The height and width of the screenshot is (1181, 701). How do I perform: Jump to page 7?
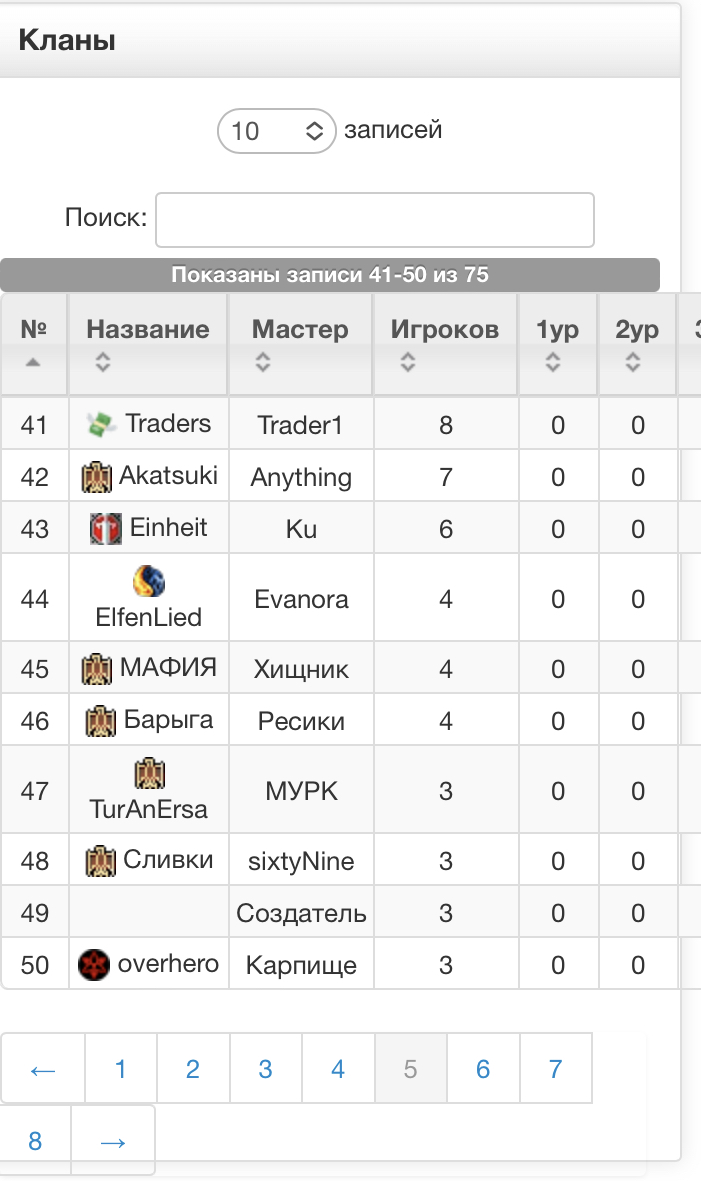pyautogui.click(x=555, y=1069)
